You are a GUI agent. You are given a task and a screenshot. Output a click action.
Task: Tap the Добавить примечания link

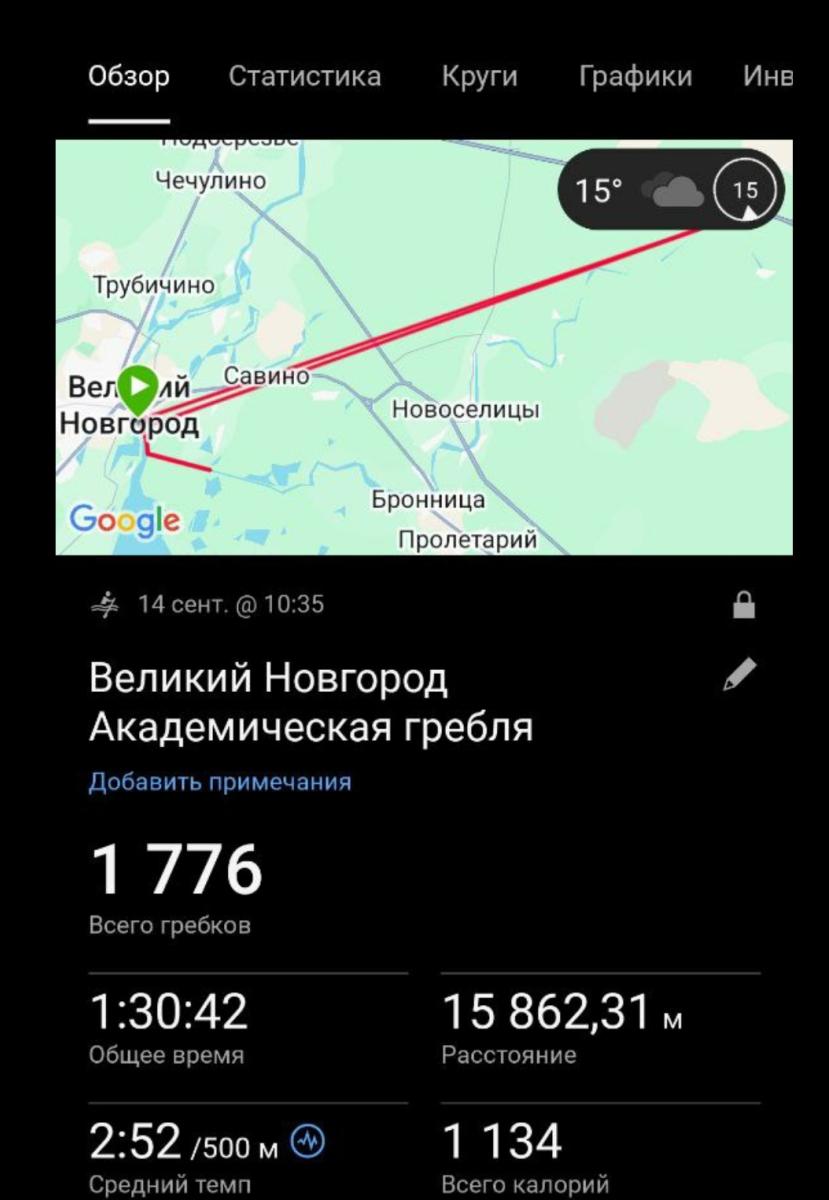pos(220,781)
